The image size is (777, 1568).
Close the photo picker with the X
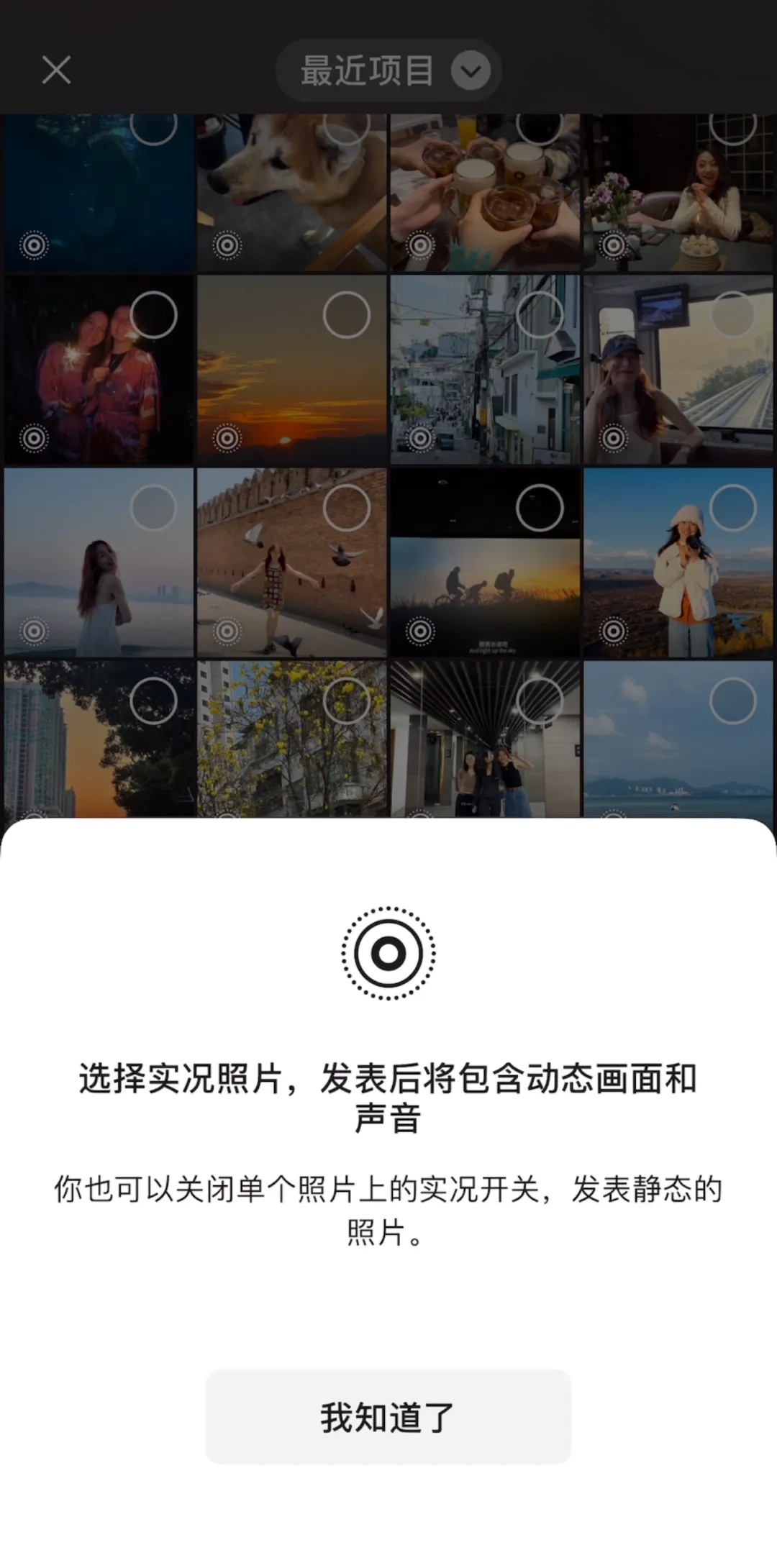pos(56,70)
